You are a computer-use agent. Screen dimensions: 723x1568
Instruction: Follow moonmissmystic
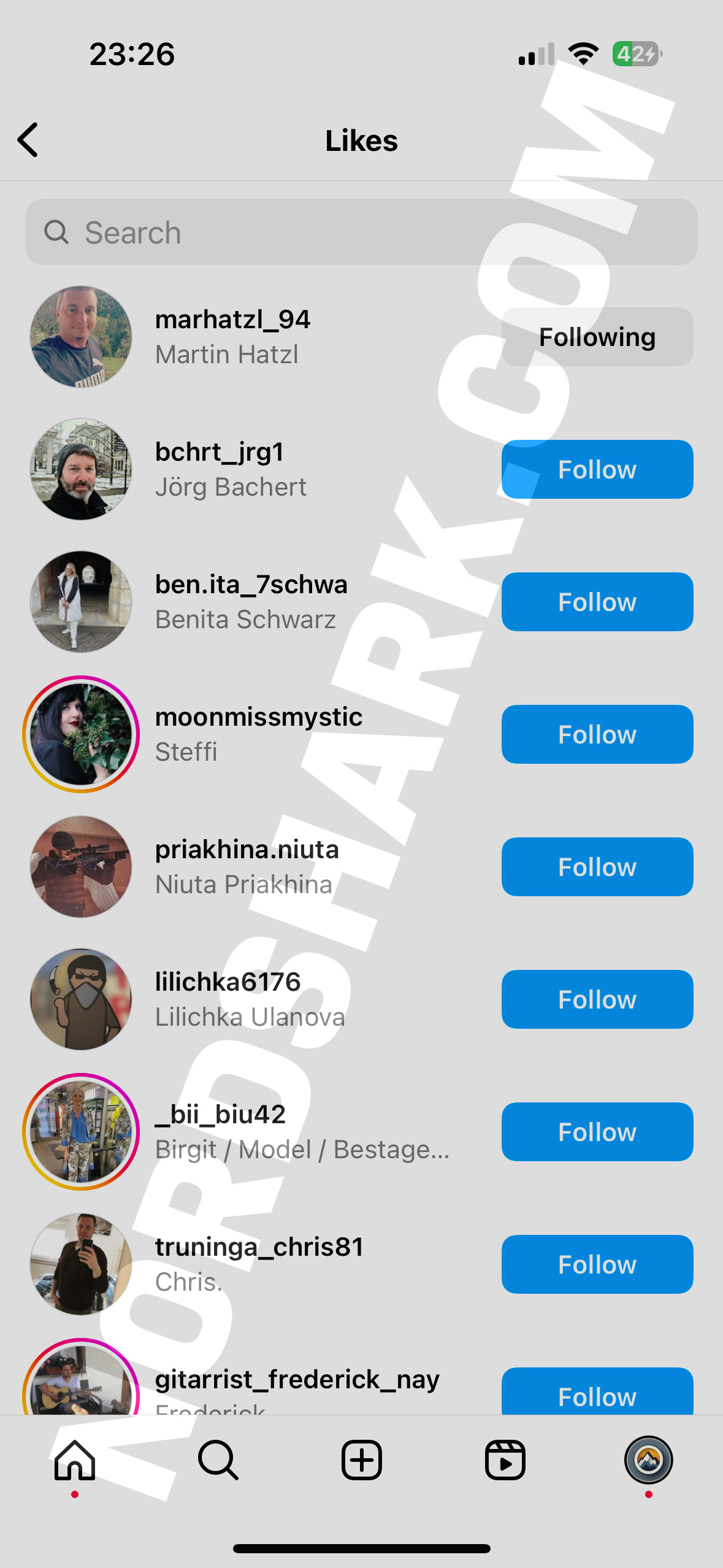(x=597, y=734)
